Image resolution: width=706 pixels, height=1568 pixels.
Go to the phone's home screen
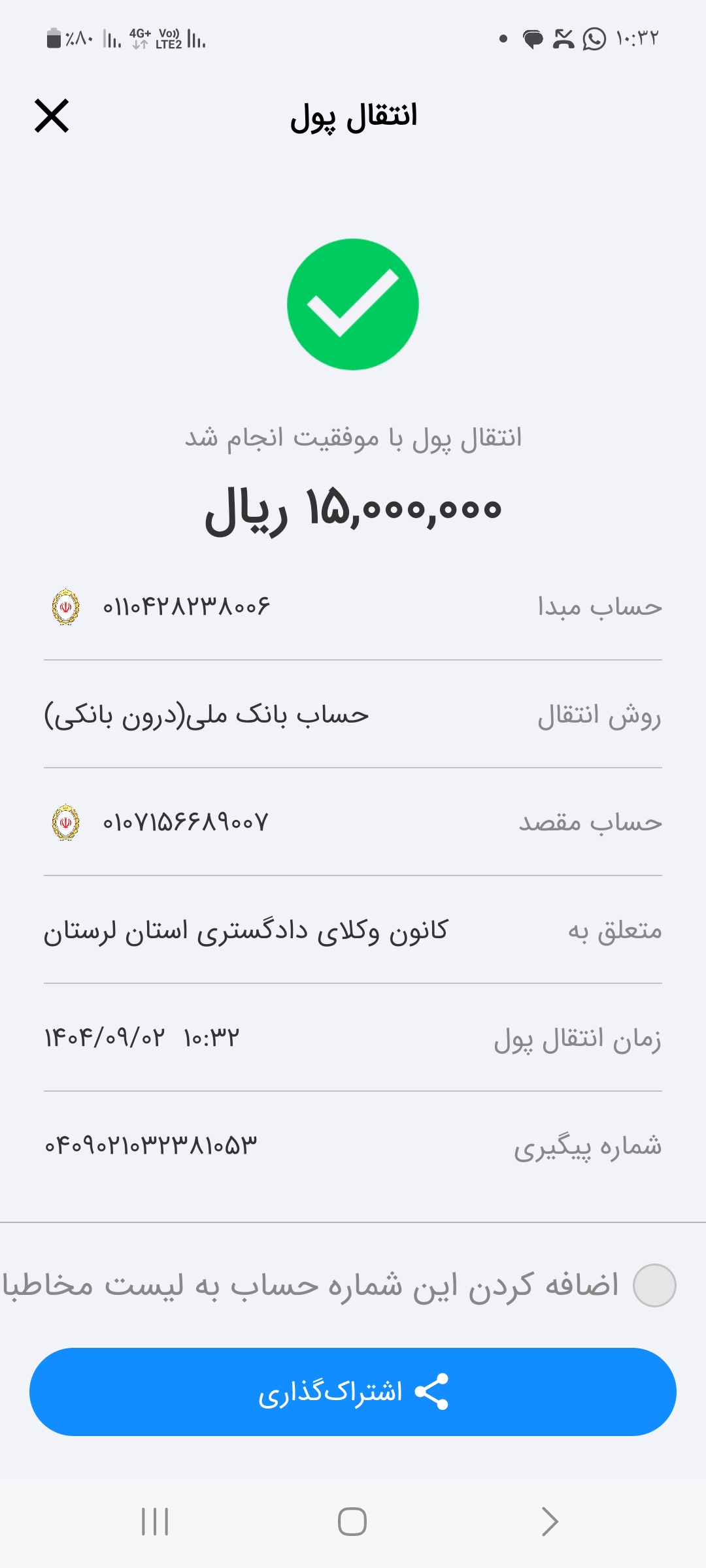pos(352,1522)
